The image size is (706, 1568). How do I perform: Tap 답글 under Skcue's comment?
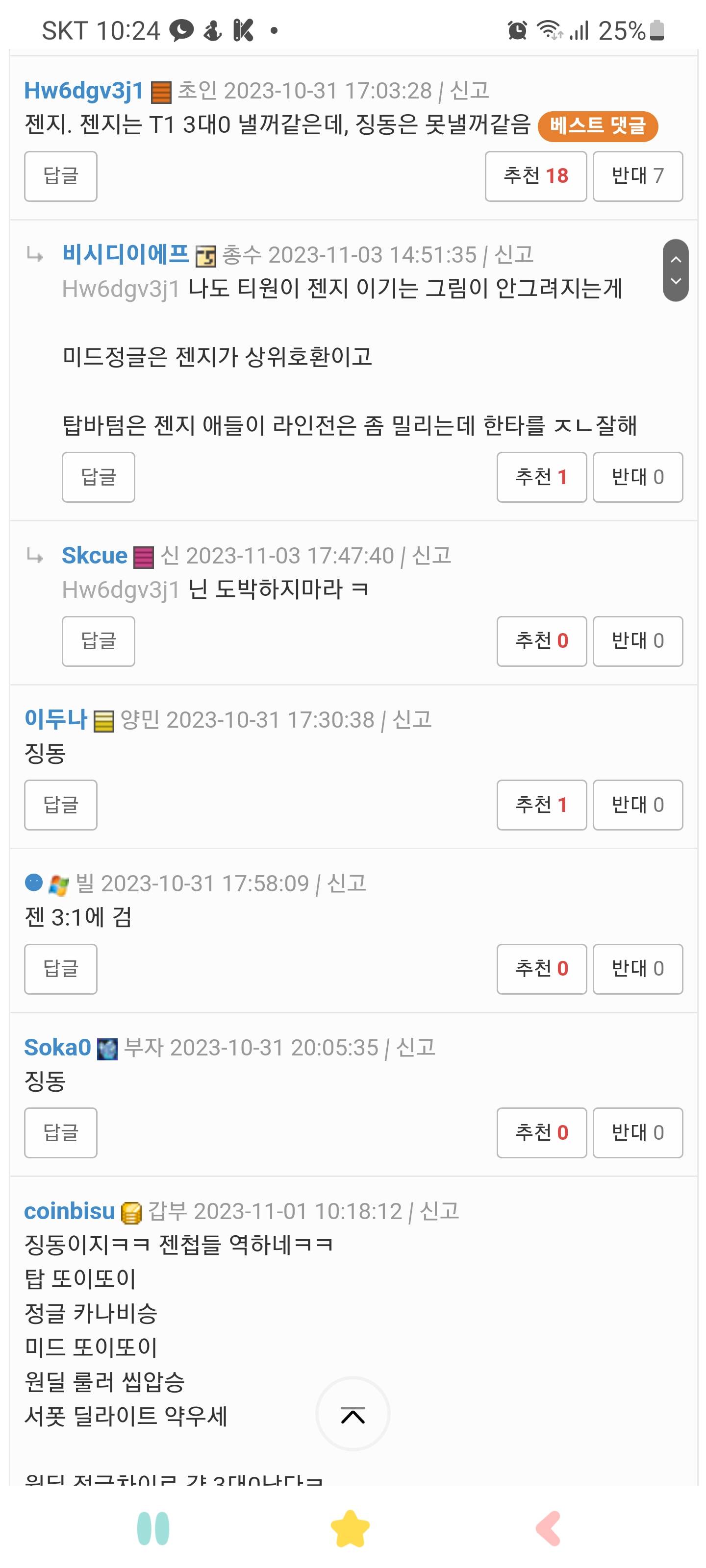pyautogui.click(x=98, y=641)
